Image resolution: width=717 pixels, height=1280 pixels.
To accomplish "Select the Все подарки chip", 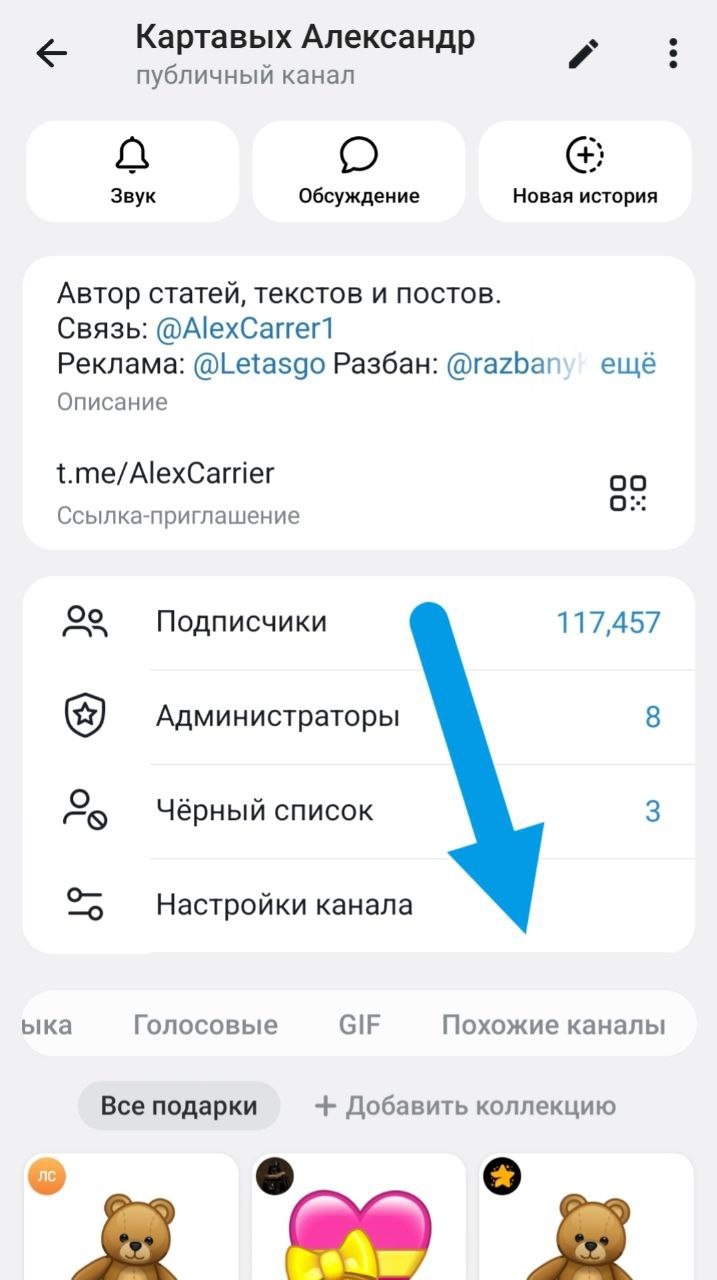I will tap(179, 1106).
